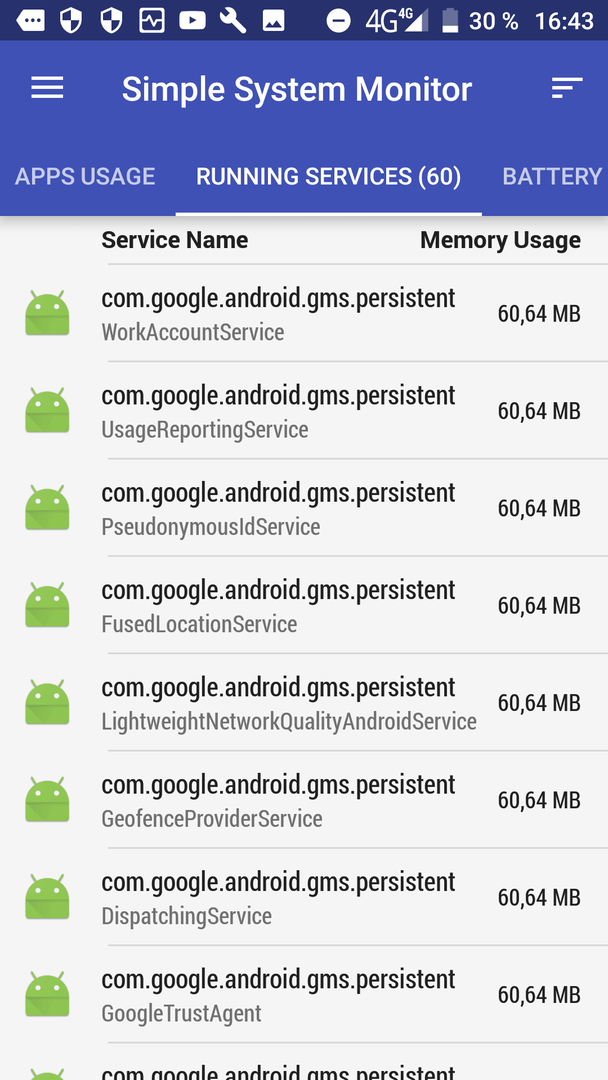Open the WorkAccountService entry
Screen dimensions: 608x1080
pyautogui.click(x=304, y=313)
